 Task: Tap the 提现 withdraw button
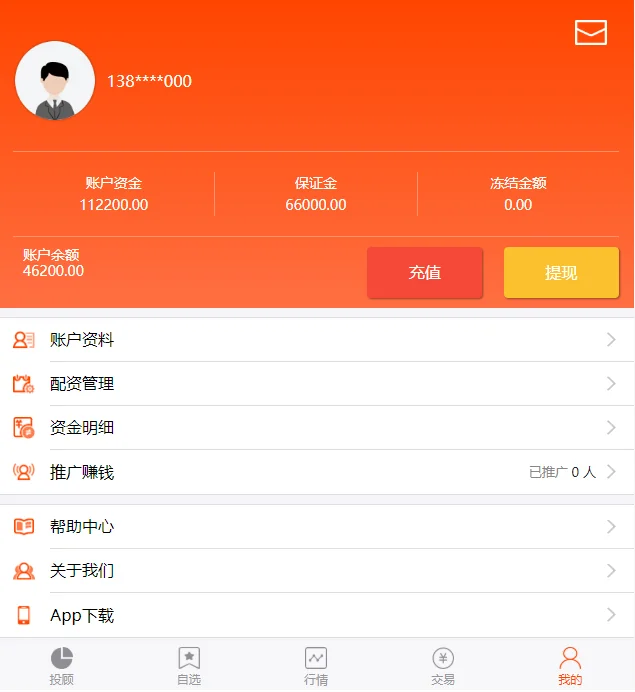click(x=561, y=273)
